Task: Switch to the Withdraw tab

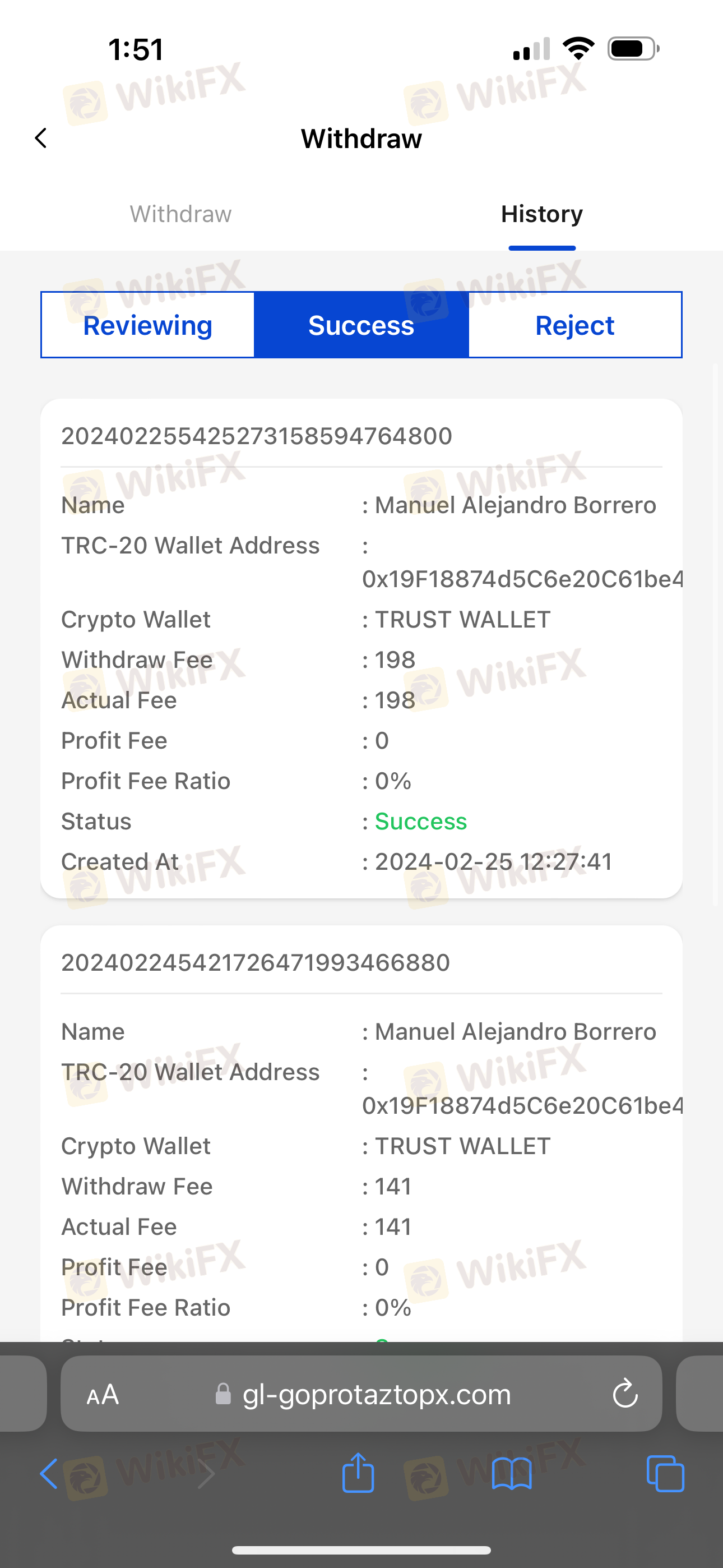Action: 180,214
